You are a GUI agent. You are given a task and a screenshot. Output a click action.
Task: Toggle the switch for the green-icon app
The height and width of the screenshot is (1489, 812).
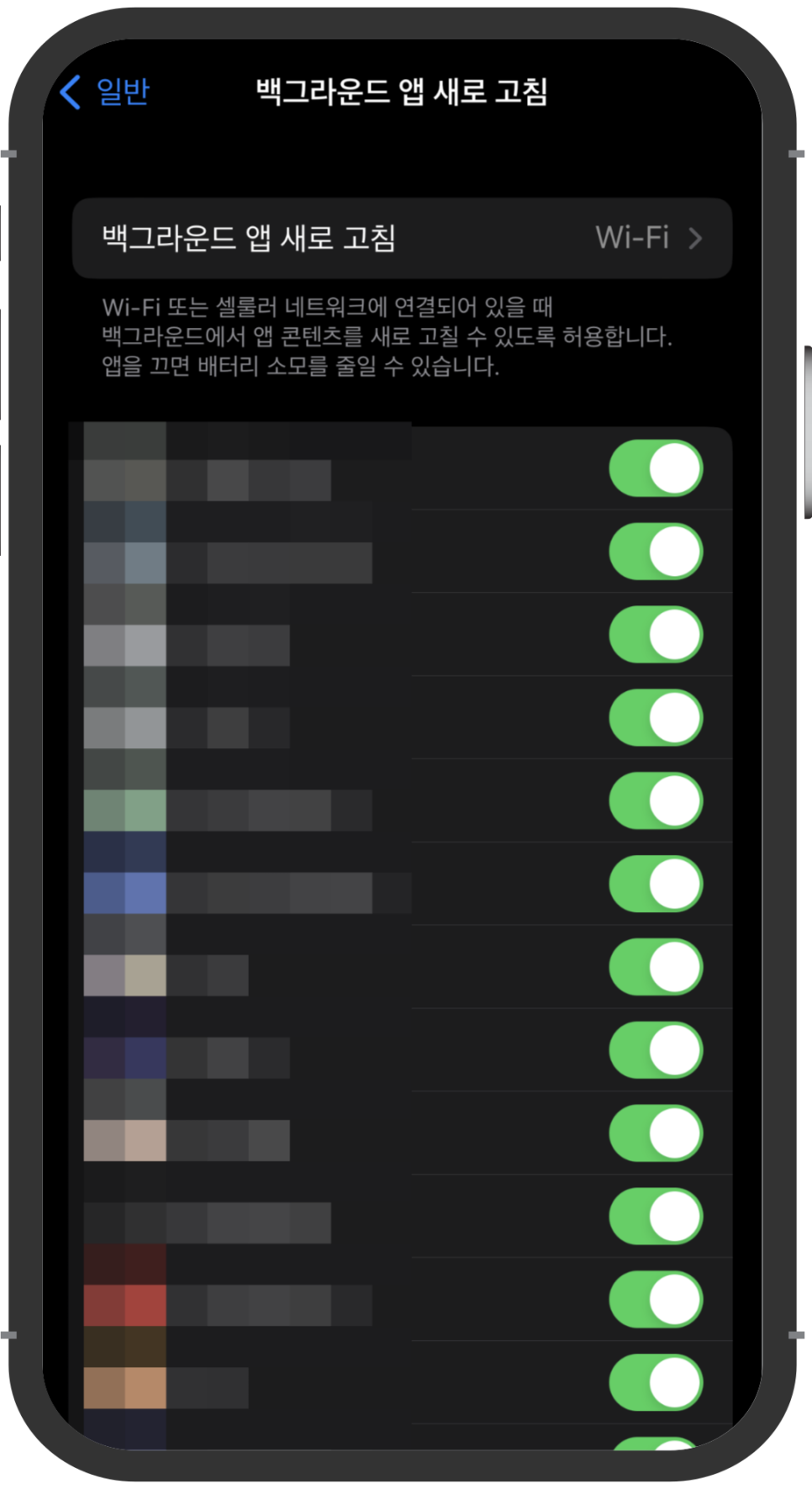656,801
